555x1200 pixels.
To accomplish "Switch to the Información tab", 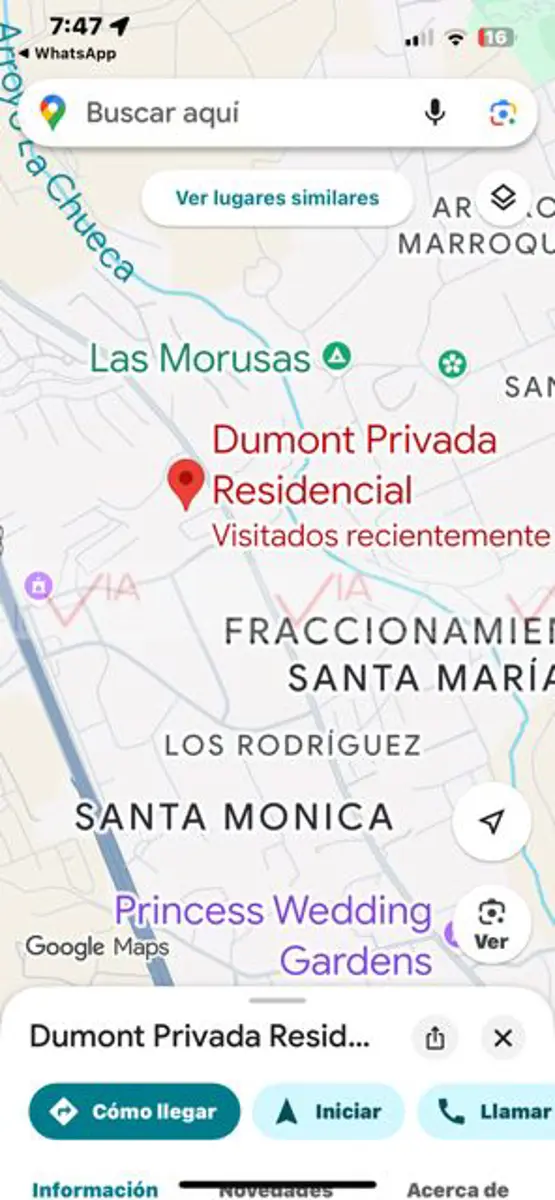I will 95,1189.
